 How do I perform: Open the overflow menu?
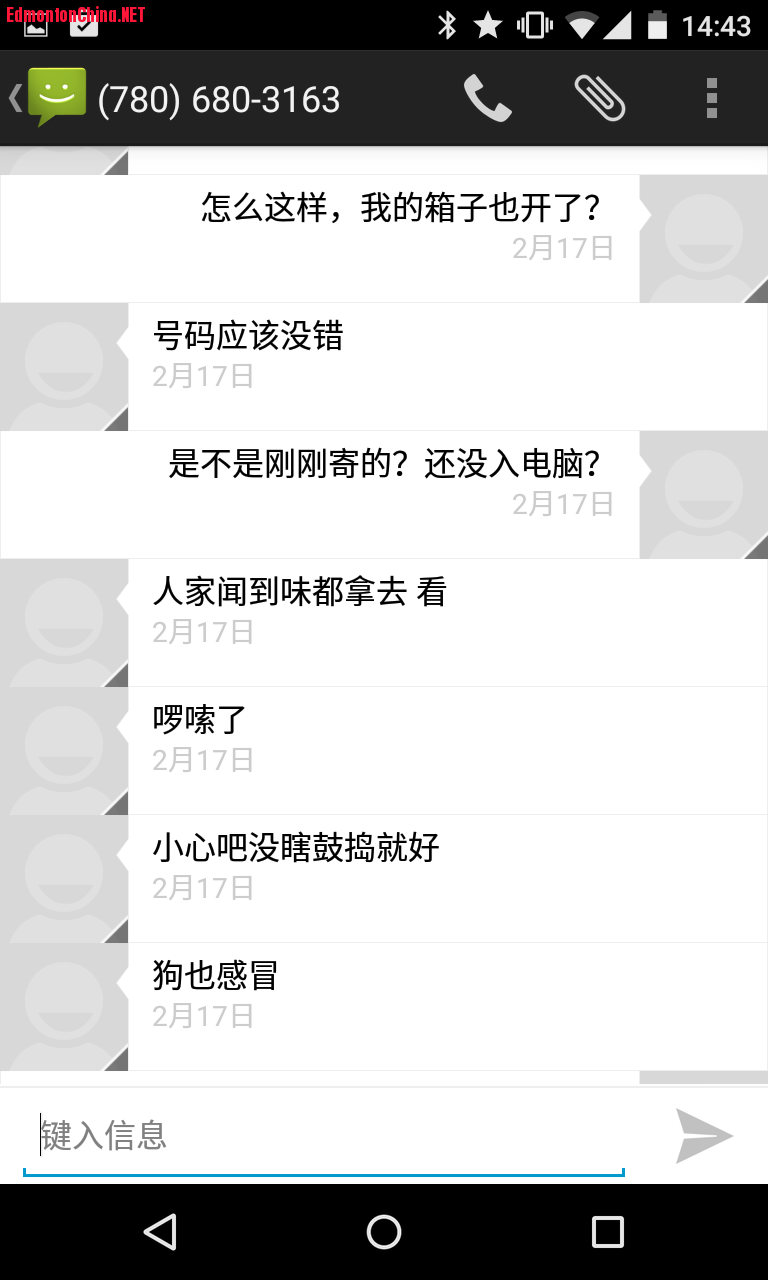(712, 98)
